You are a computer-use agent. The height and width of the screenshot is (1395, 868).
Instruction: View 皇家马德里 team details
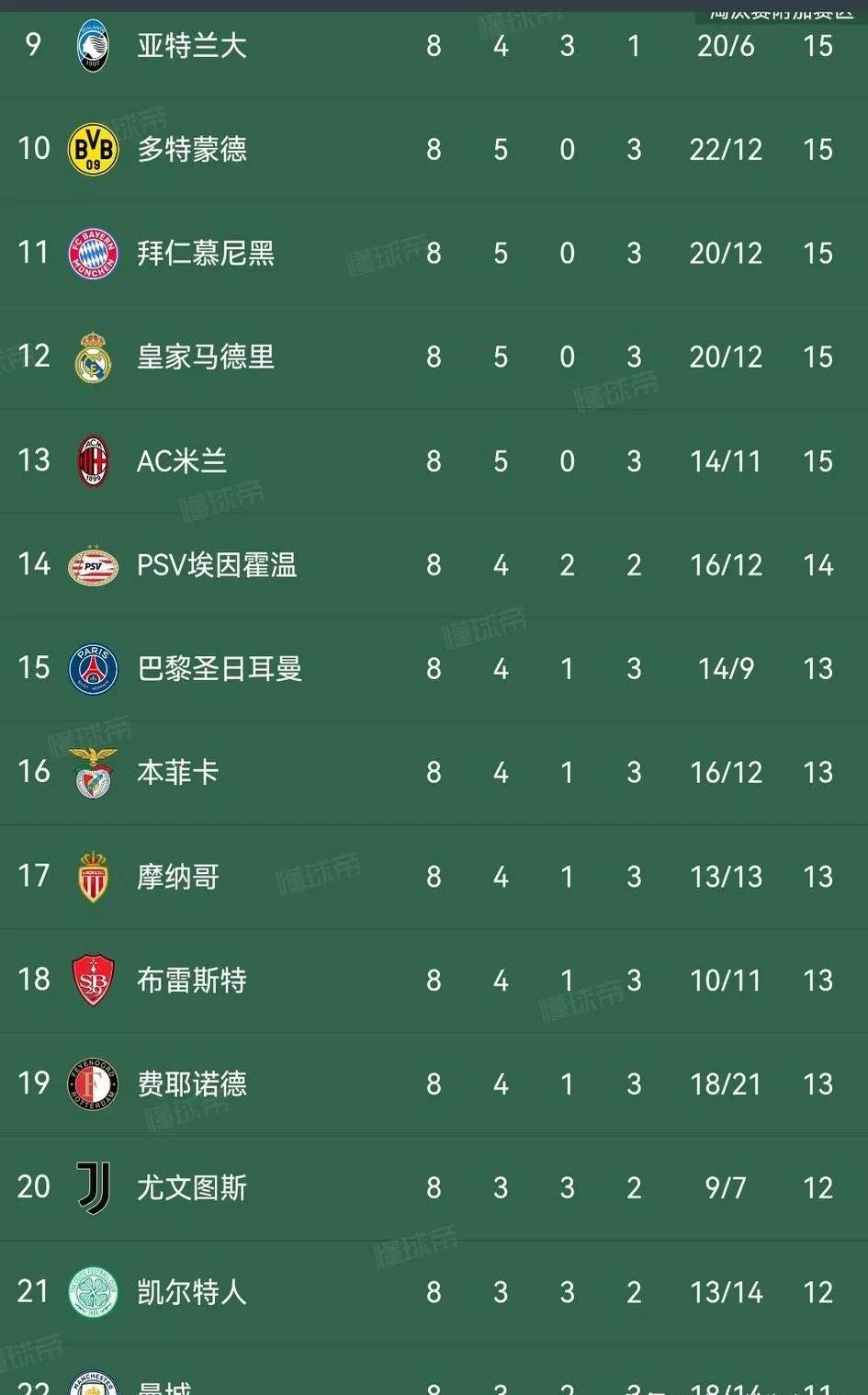pyautogui.click(x=205, y=357)
